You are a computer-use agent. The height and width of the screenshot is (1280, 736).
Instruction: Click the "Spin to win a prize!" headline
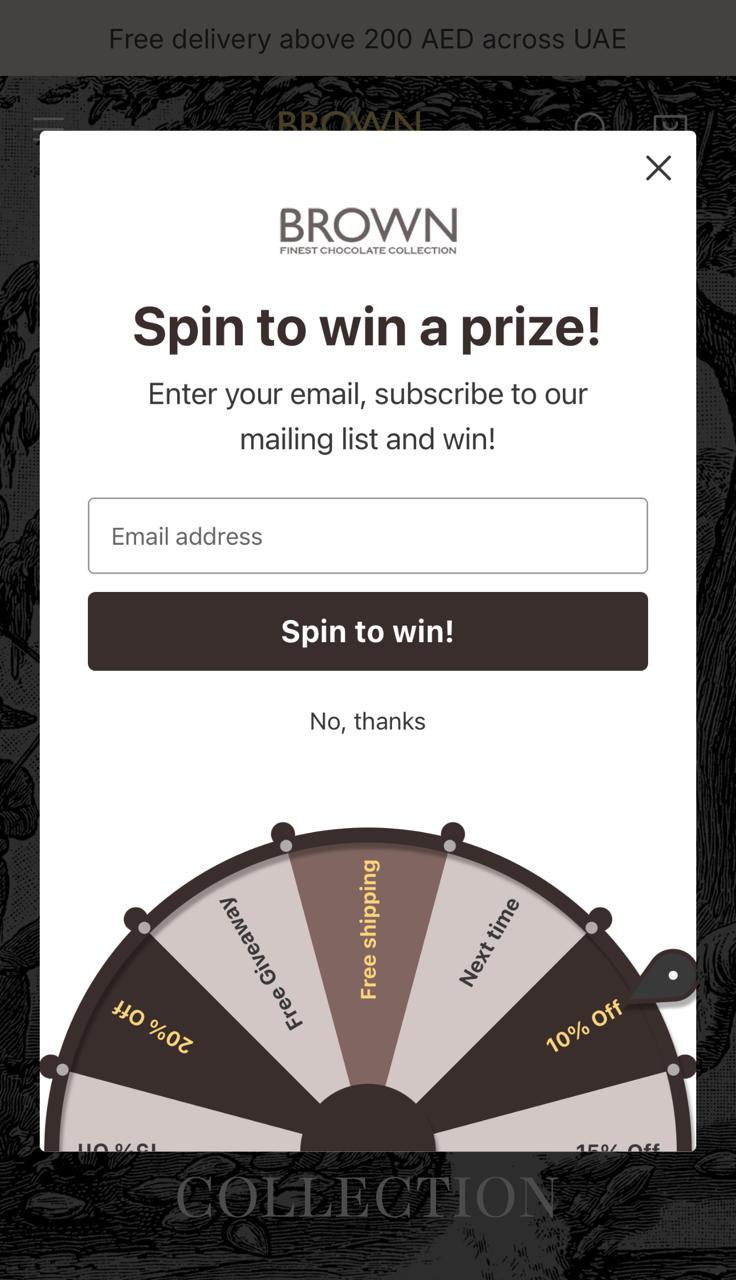click(x=367, y=326)
